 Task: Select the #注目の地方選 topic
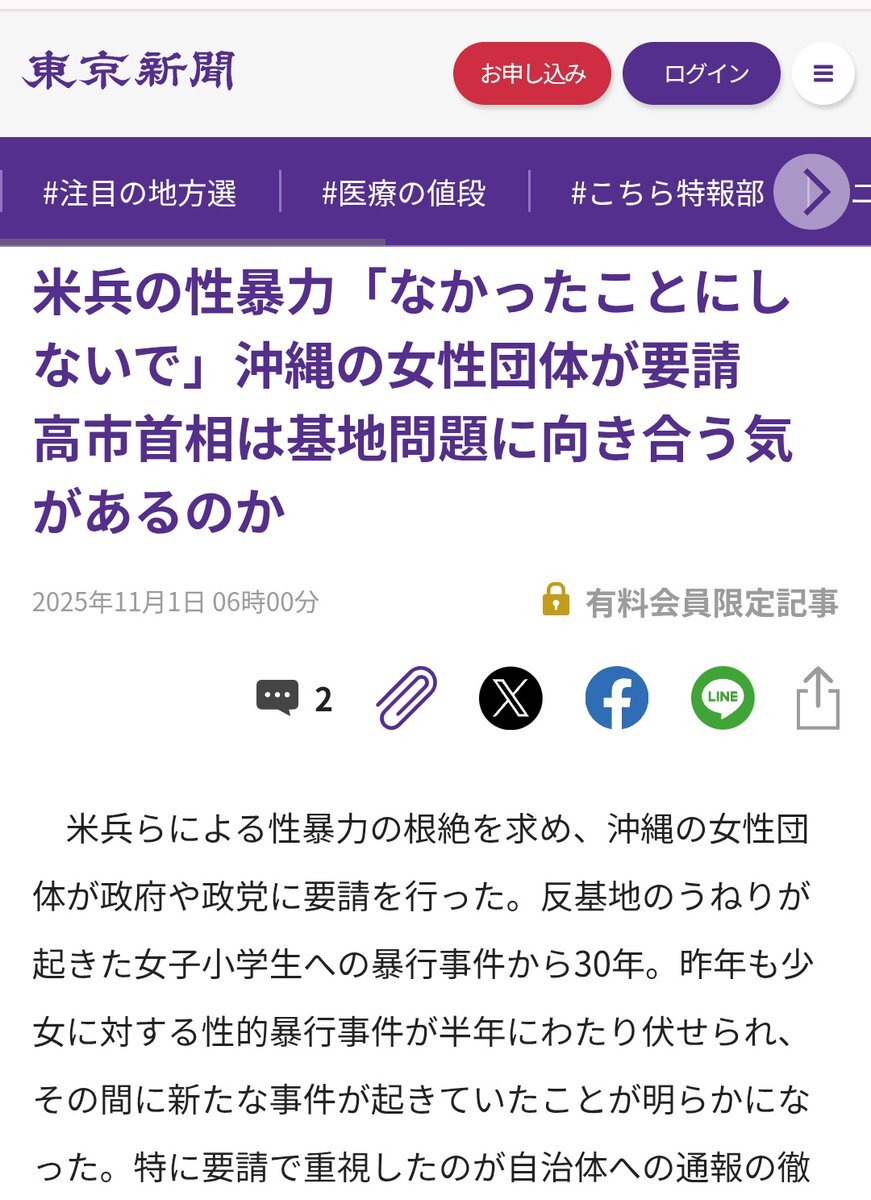140,193
